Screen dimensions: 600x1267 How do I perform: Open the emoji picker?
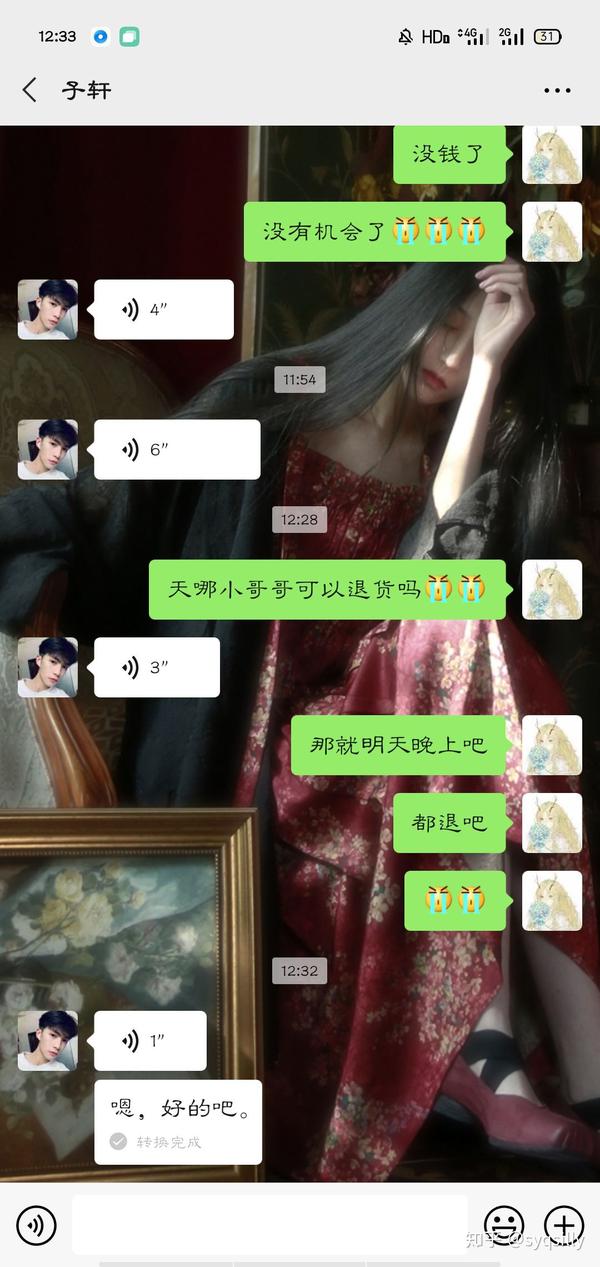point(504,1225)
